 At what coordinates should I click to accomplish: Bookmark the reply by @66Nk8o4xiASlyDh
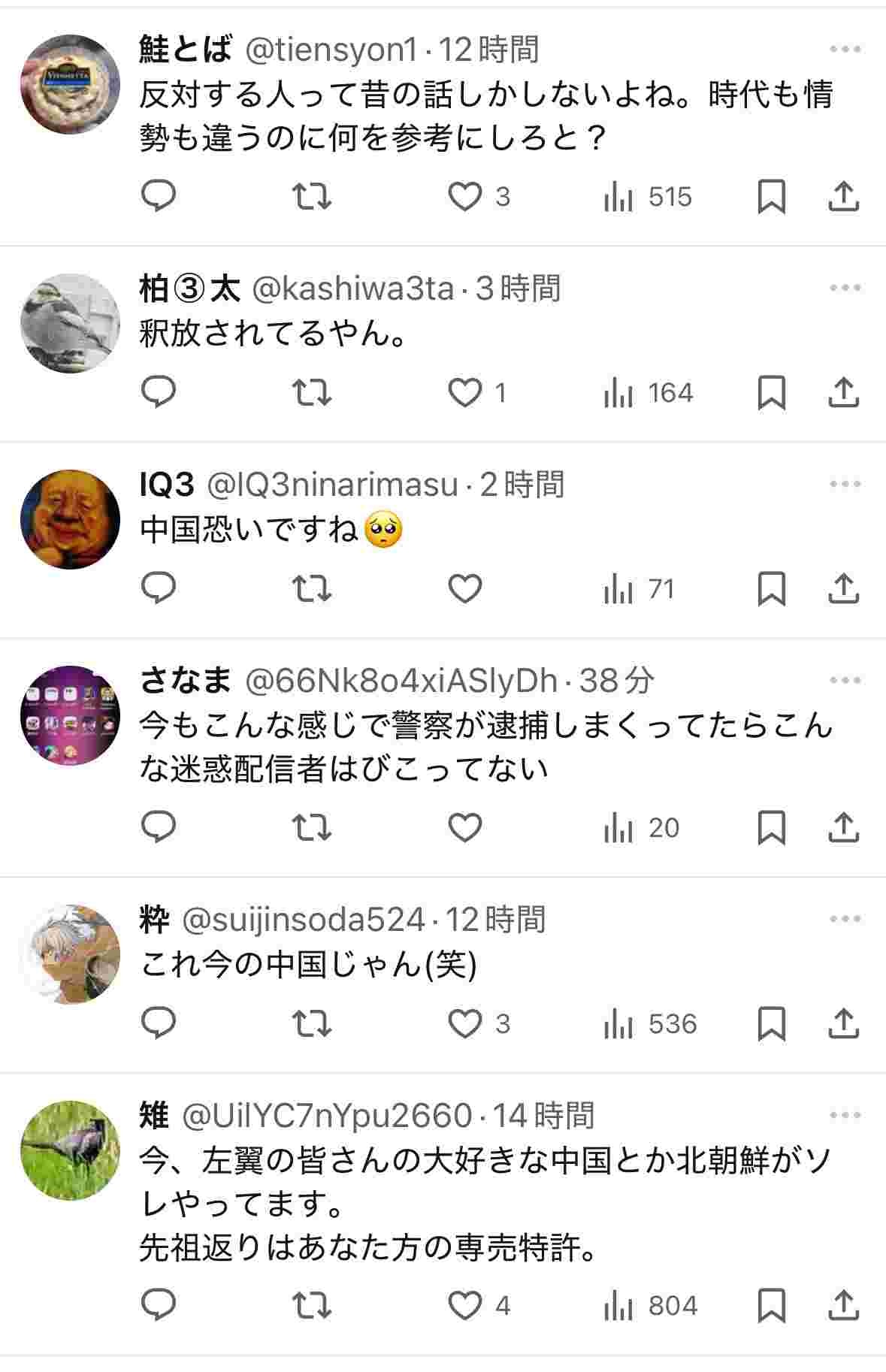coord(771,828)
